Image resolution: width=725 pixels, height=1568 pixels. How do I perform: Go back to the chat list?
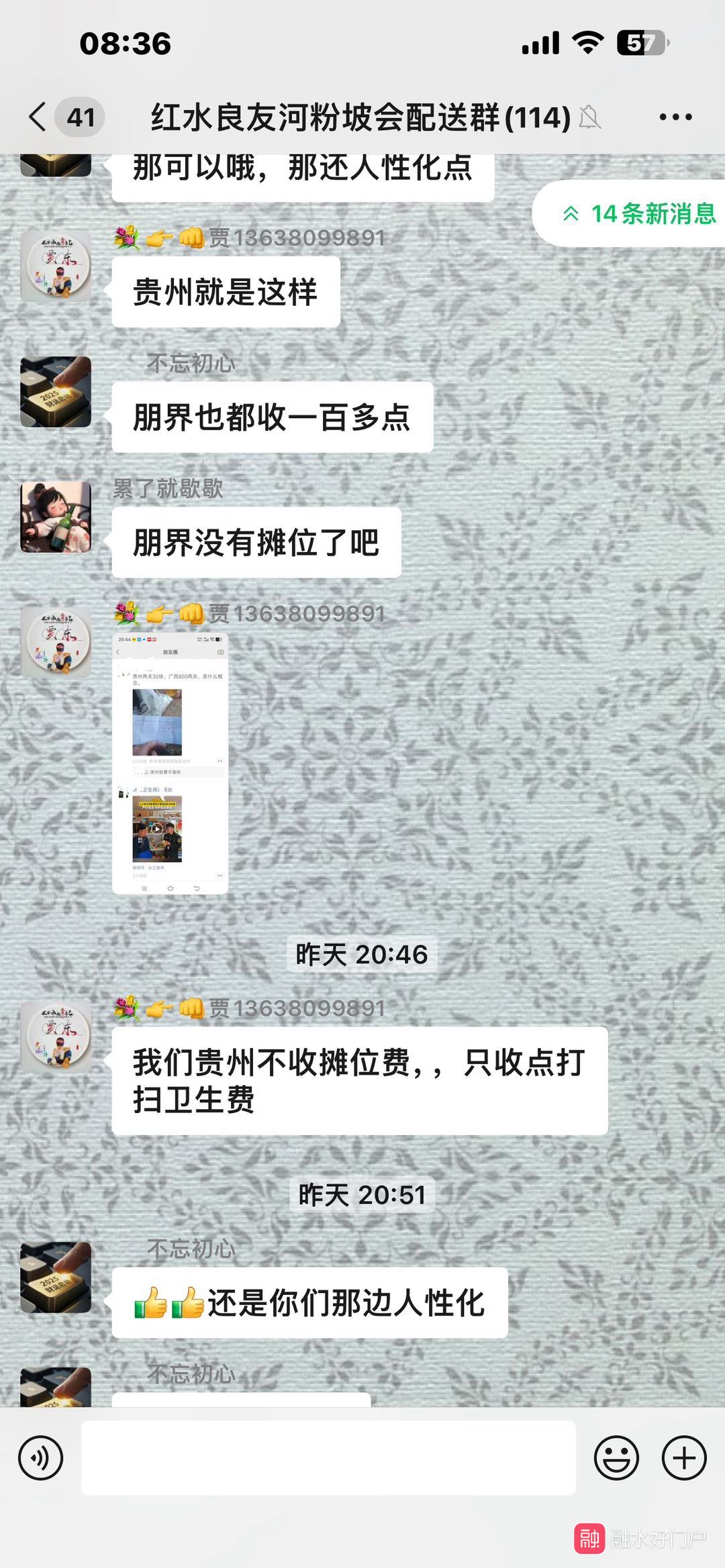click(39, 117)
